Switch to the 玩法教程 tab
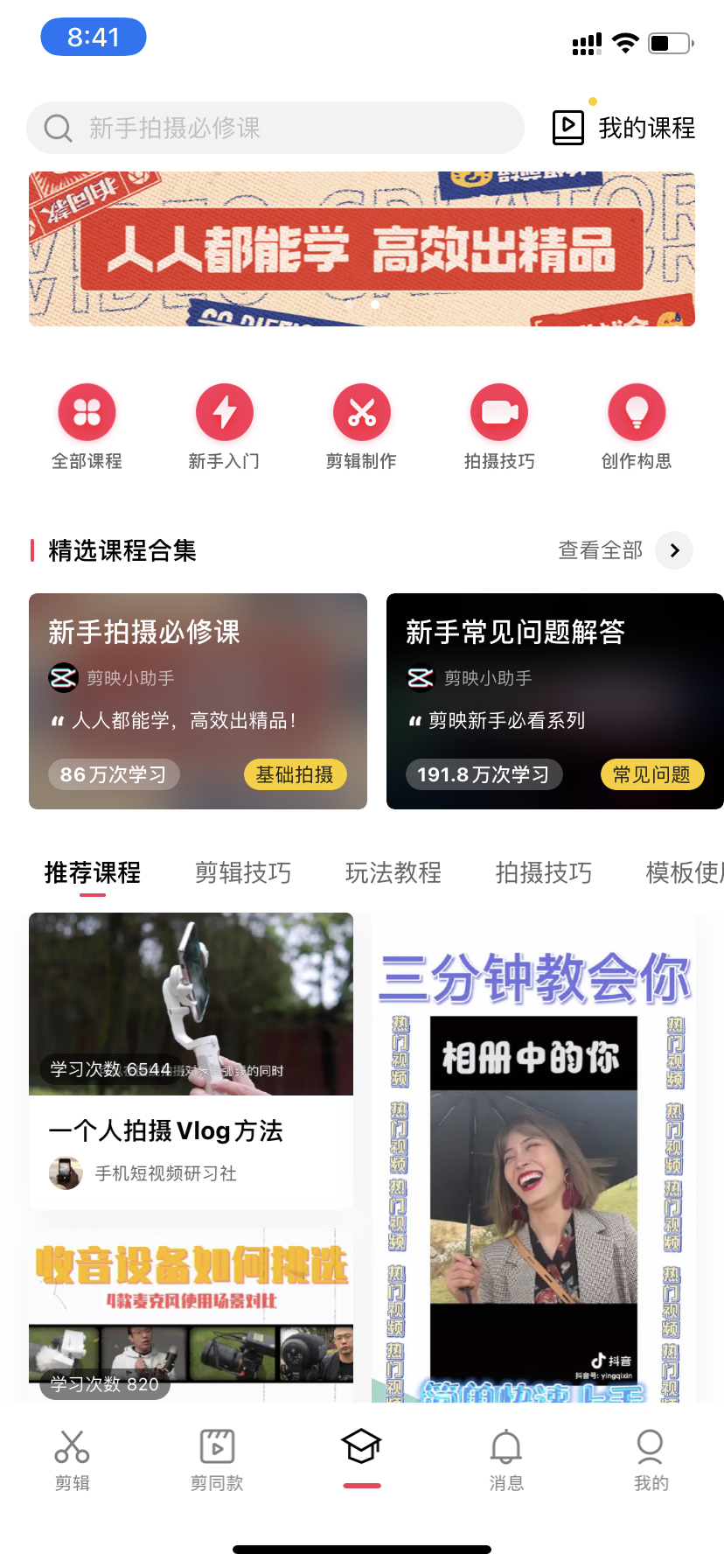The image size is (724, 1568). pyautogui.click(x=392, y=872)
